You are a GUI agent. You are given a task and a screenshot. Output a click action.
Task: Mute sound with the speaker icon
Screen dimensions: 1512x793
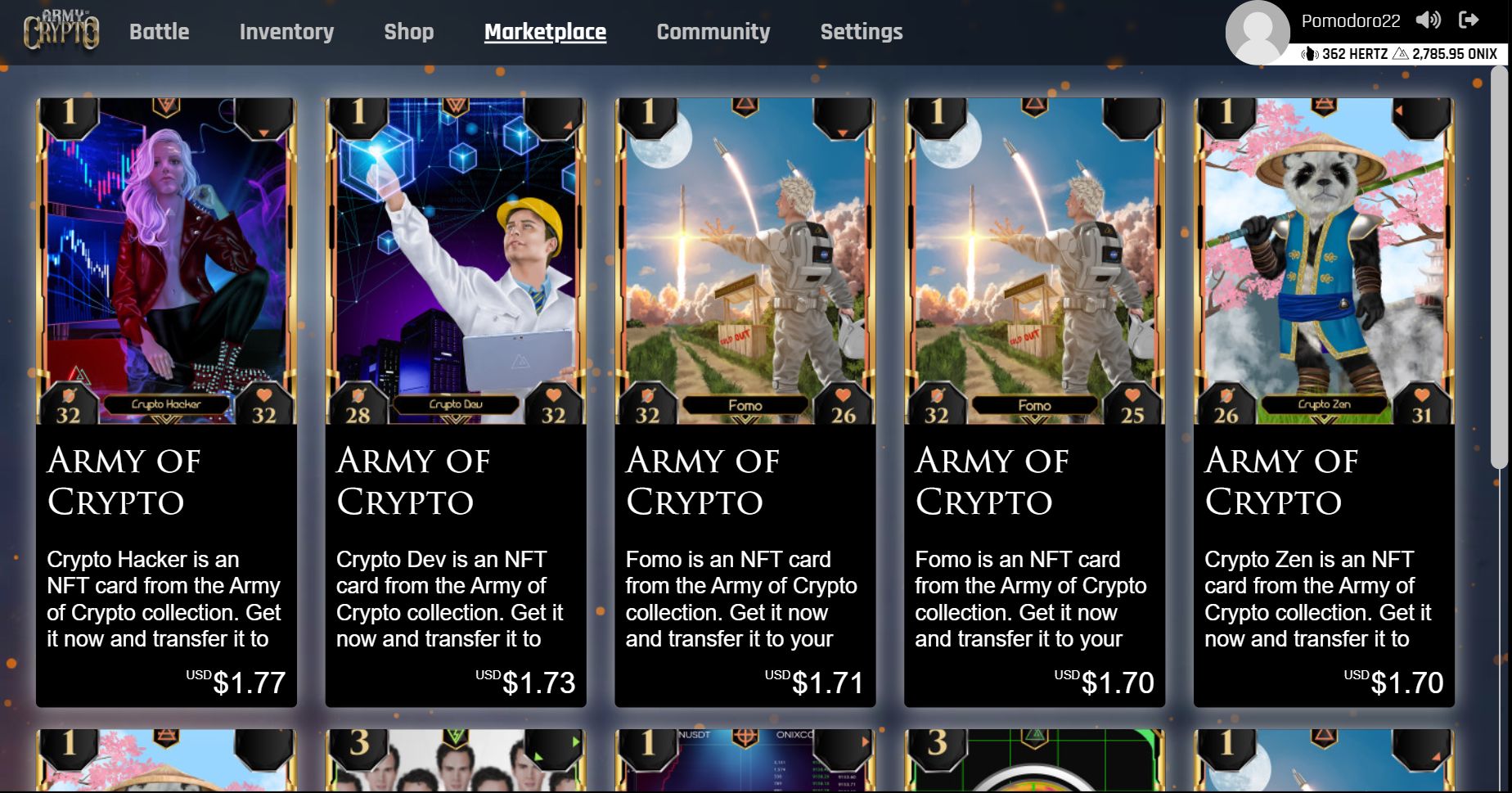pos(1428,20)
